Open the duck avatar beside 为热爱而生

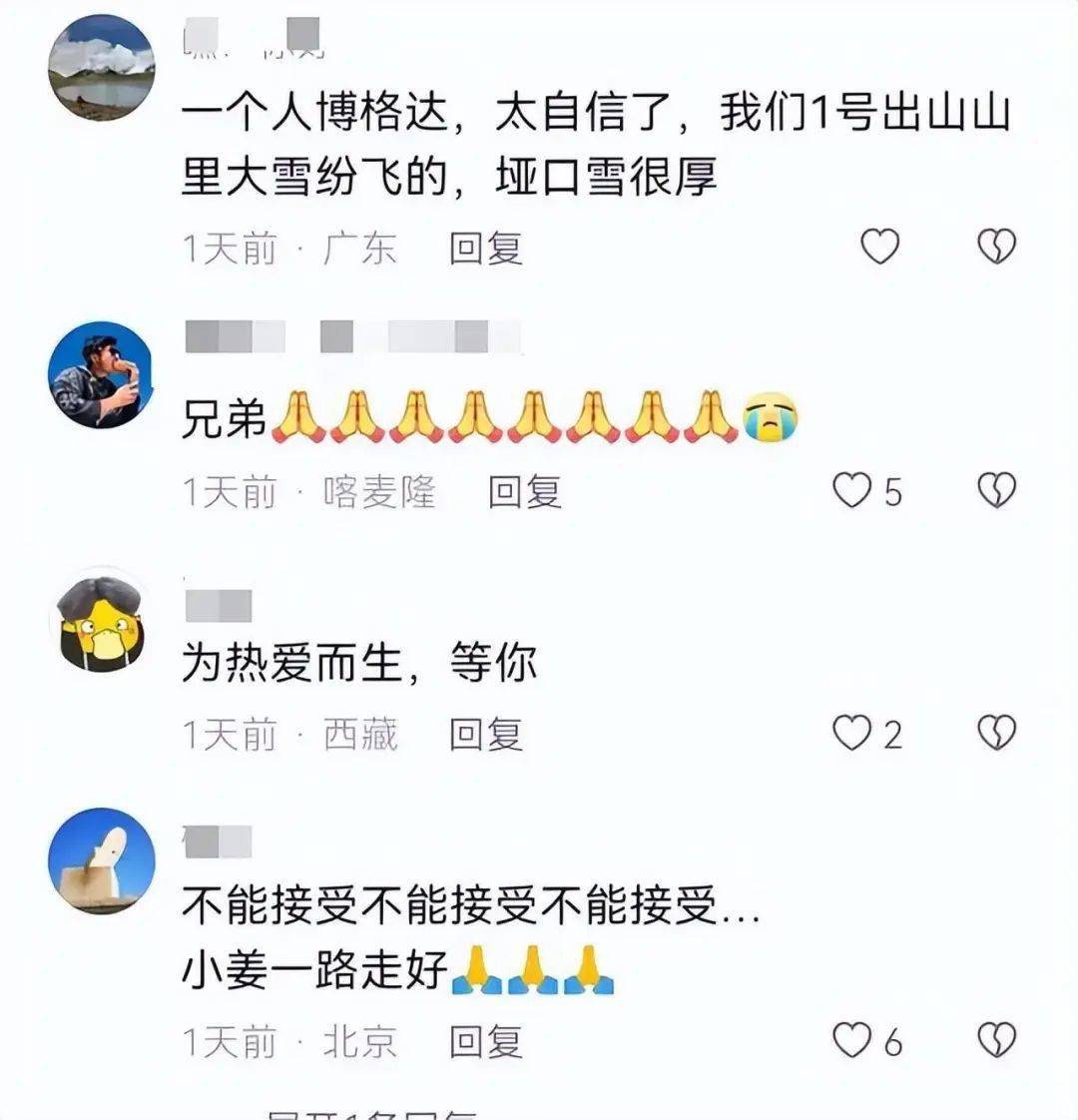coord(101,623)
